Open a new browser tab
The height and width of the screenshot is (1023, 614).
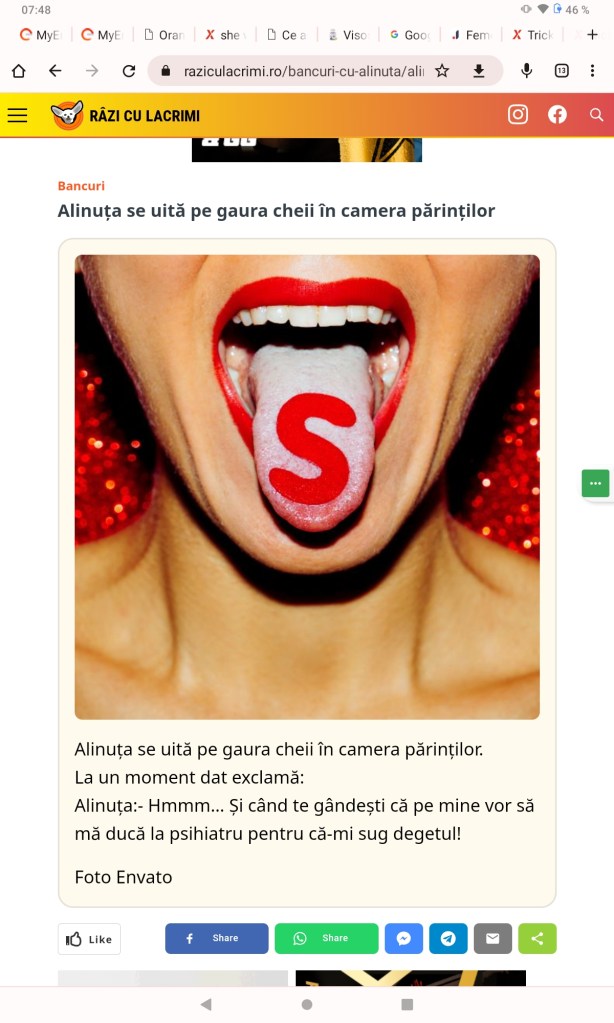coord(592,34)
